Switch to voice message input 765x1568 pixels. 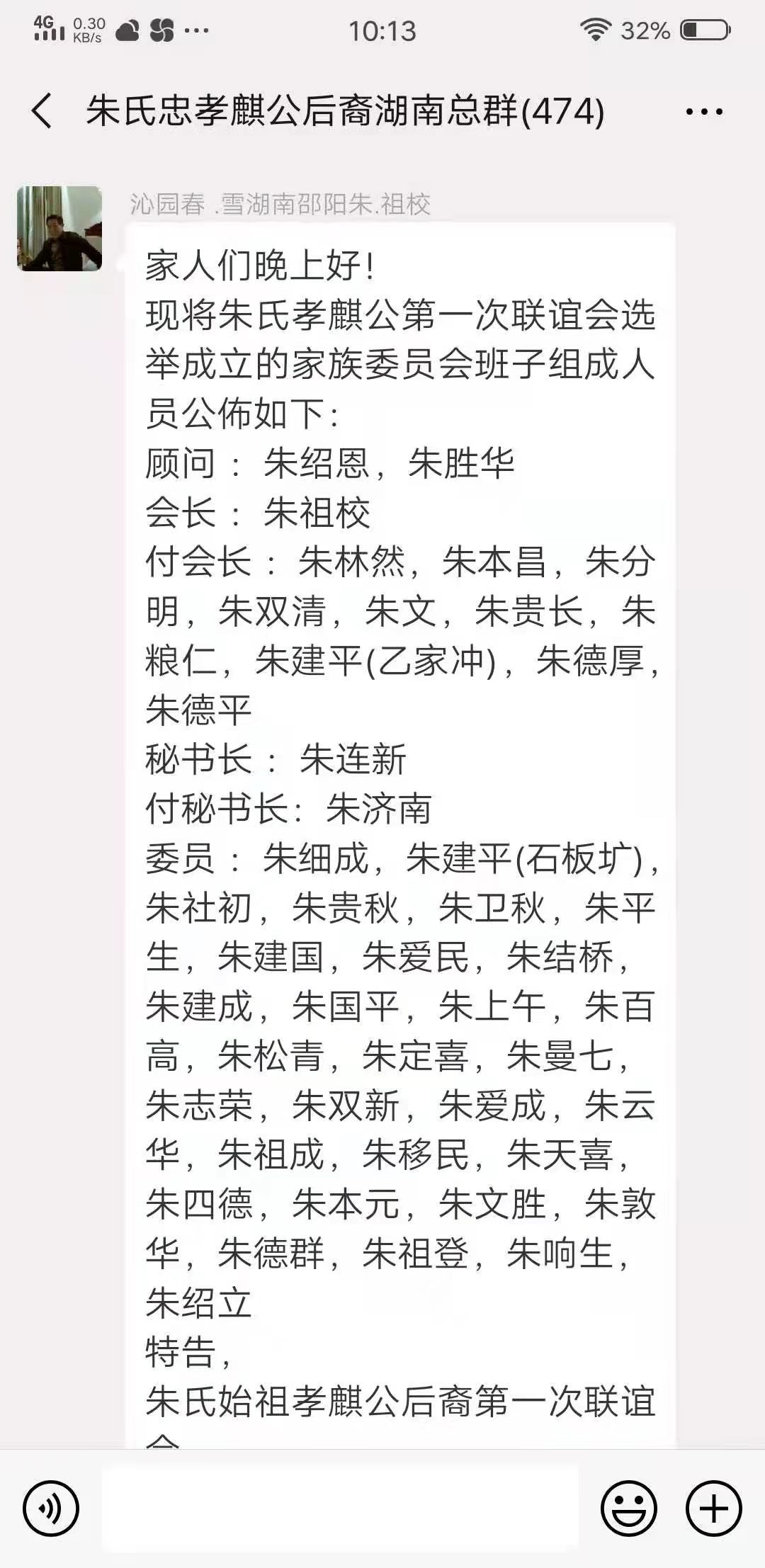[x=50, y=1509]
